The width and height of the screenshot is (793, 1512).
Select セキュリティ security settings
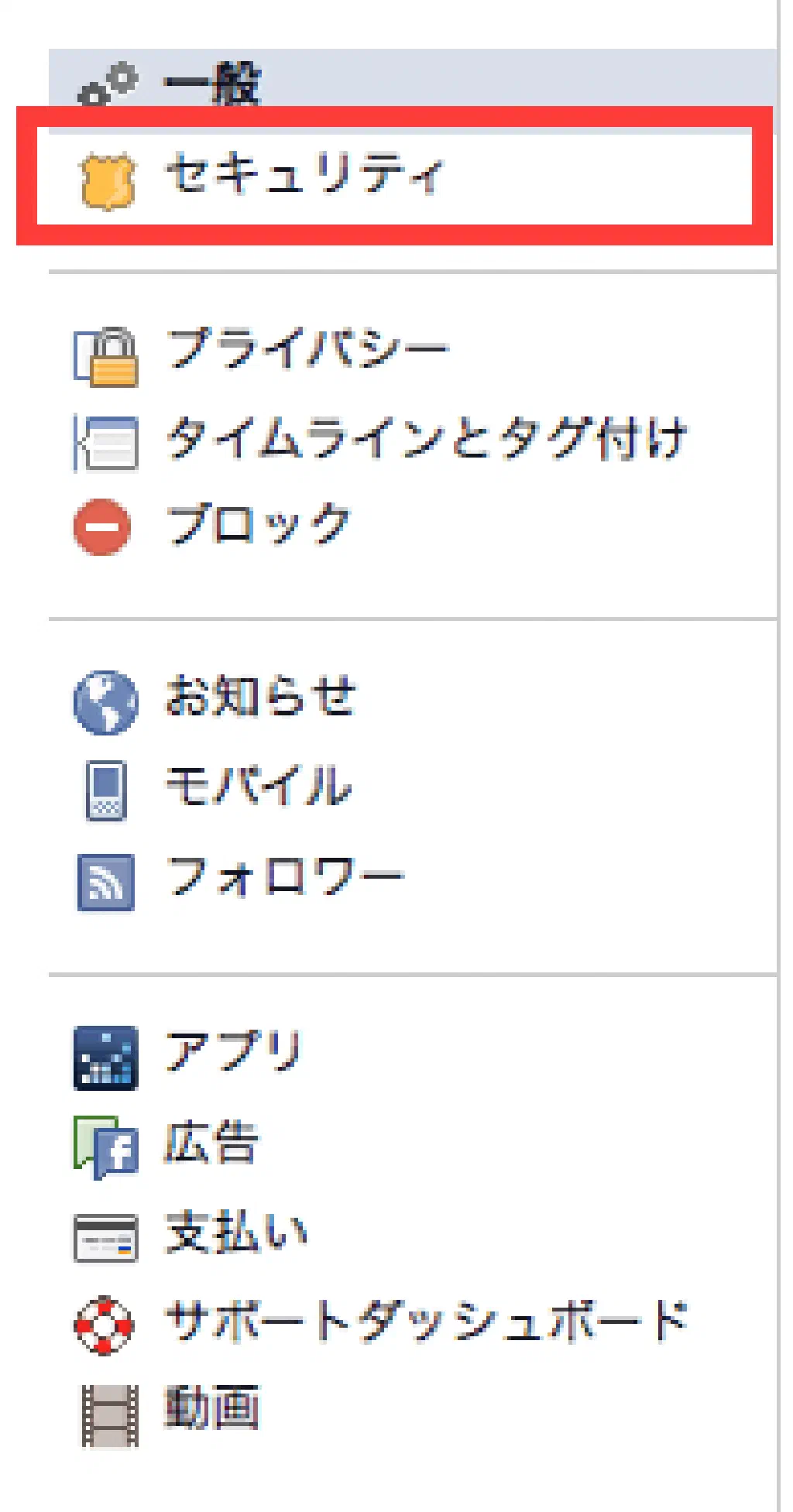pos(304,173)
